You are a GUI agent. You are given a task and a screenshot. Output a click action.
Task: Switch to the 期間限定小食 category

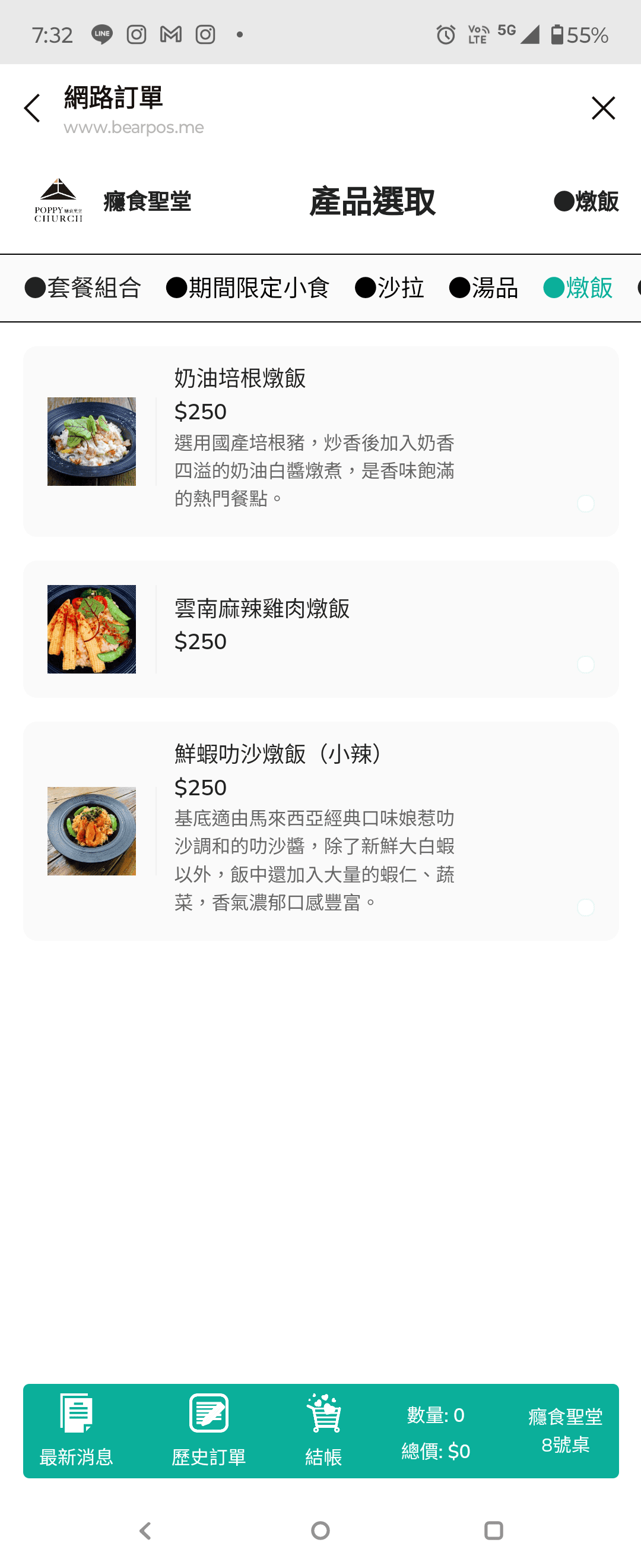click(247, 288)
